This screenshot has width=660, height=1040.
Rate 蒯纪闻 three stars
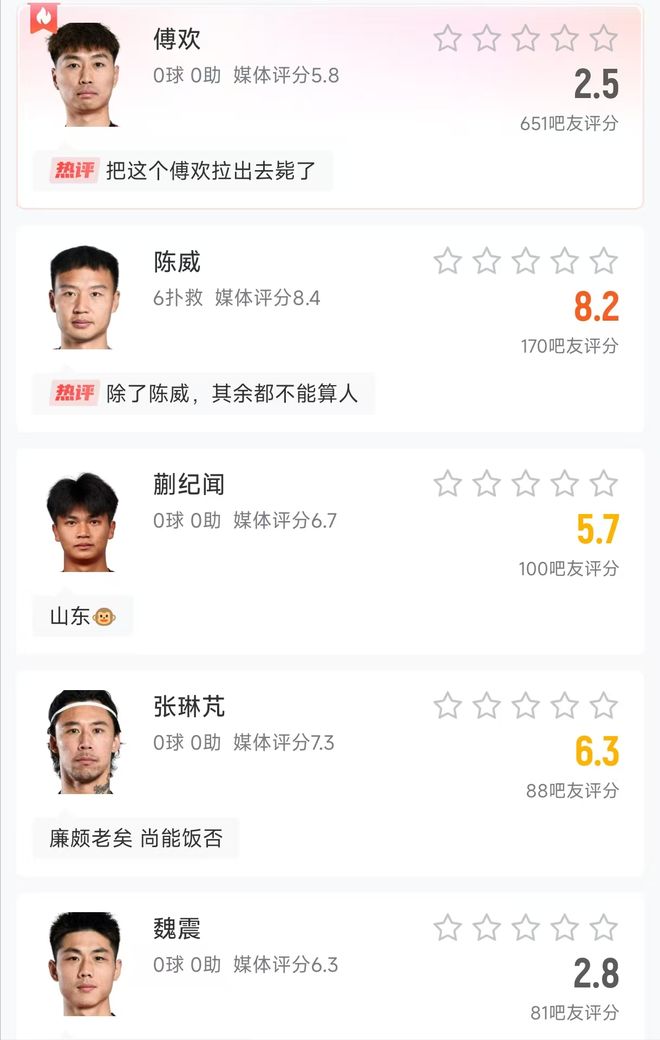525,484
